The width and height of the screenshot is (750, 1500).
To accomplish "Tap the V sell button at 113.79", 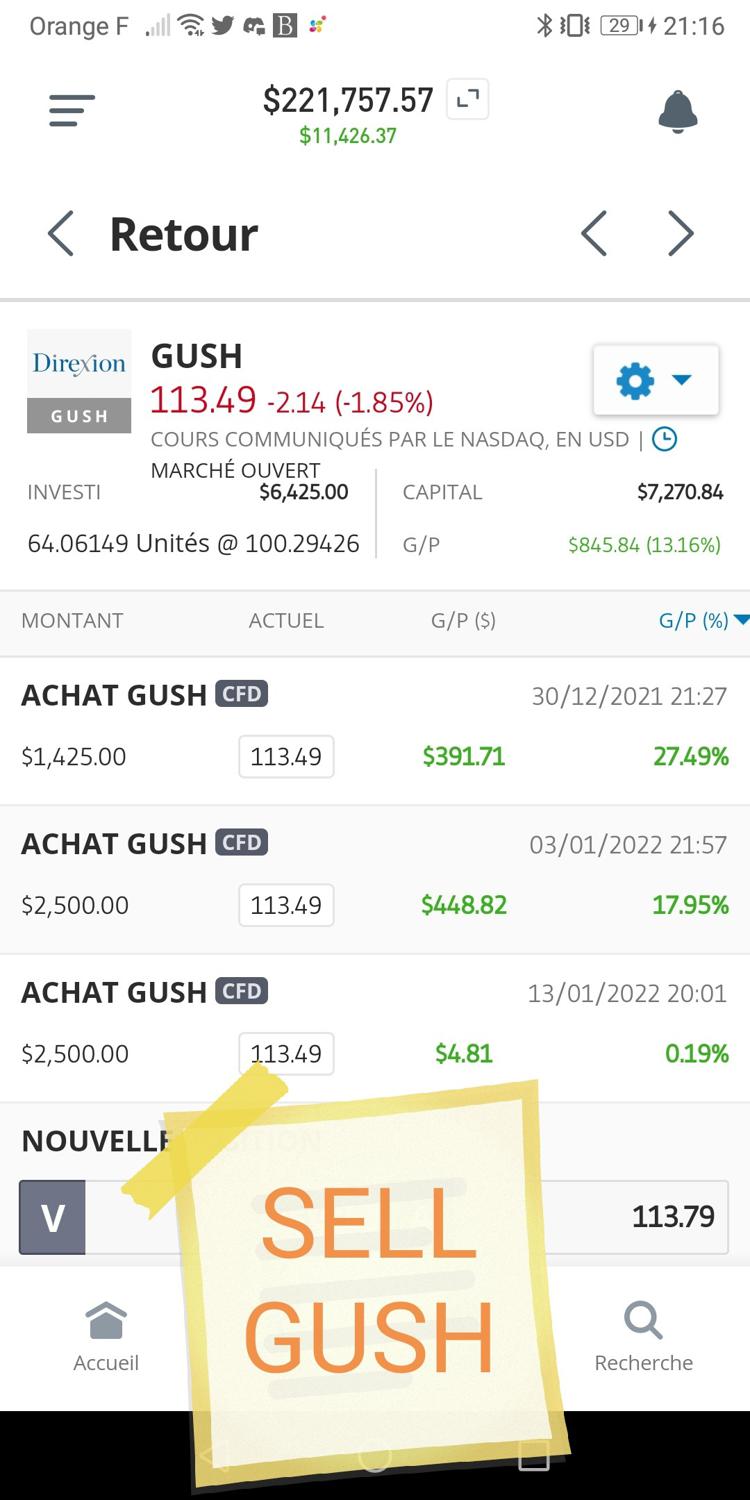I will (x=53, y=1217).
